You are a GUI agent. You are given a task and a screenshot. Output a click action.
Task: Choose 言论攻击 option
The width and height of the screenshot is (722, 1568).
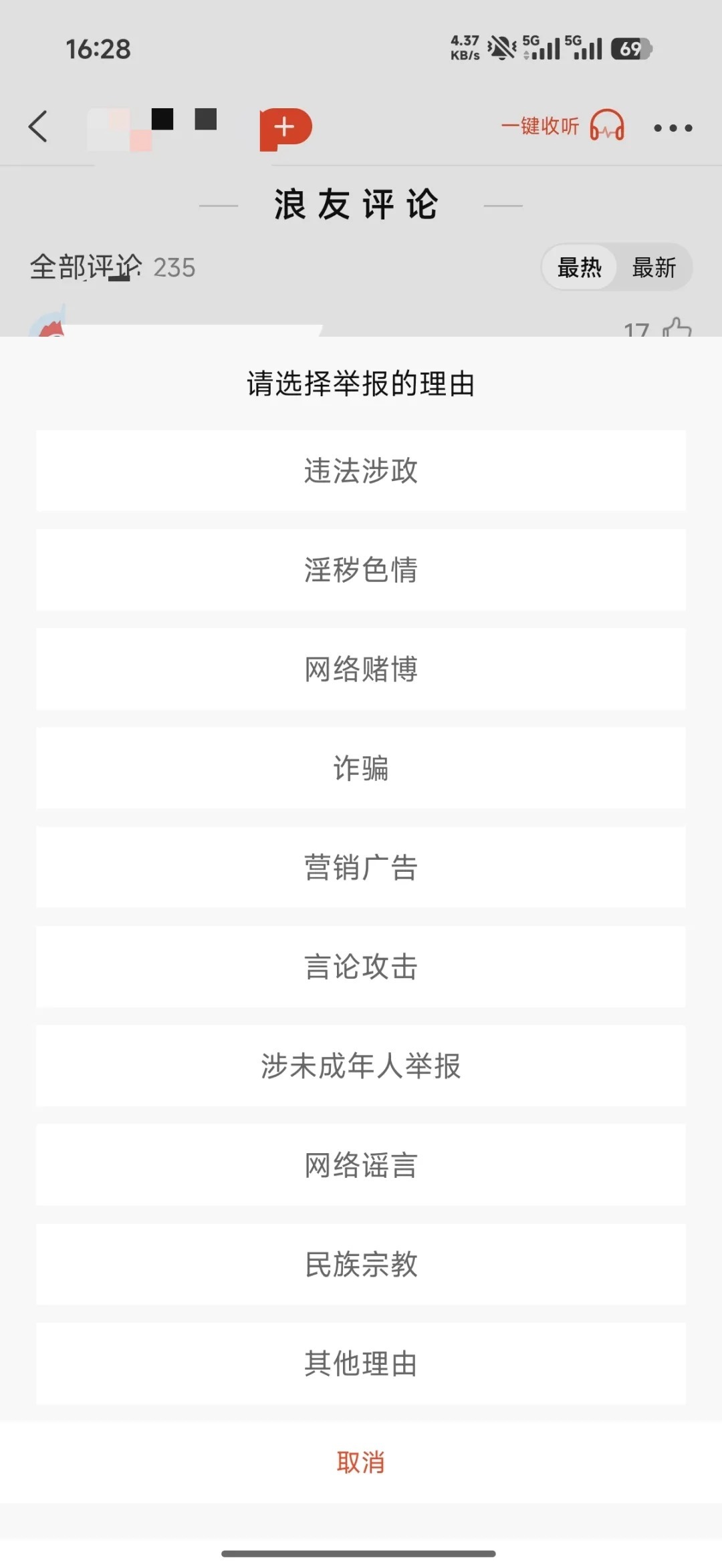click(x=361, y=967)
